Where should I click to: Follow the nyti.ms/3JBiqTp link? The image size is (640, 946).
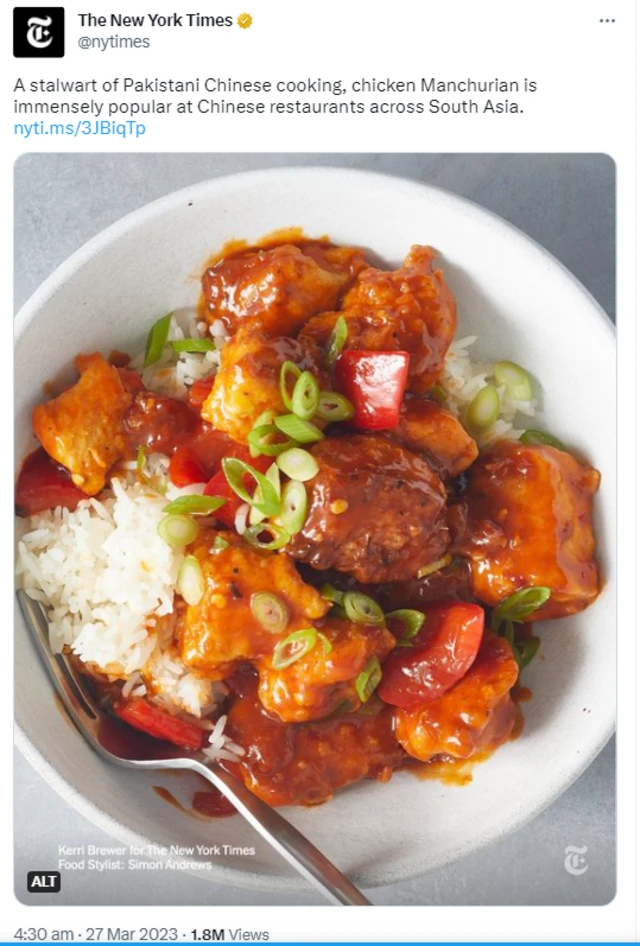pos(79,128)
